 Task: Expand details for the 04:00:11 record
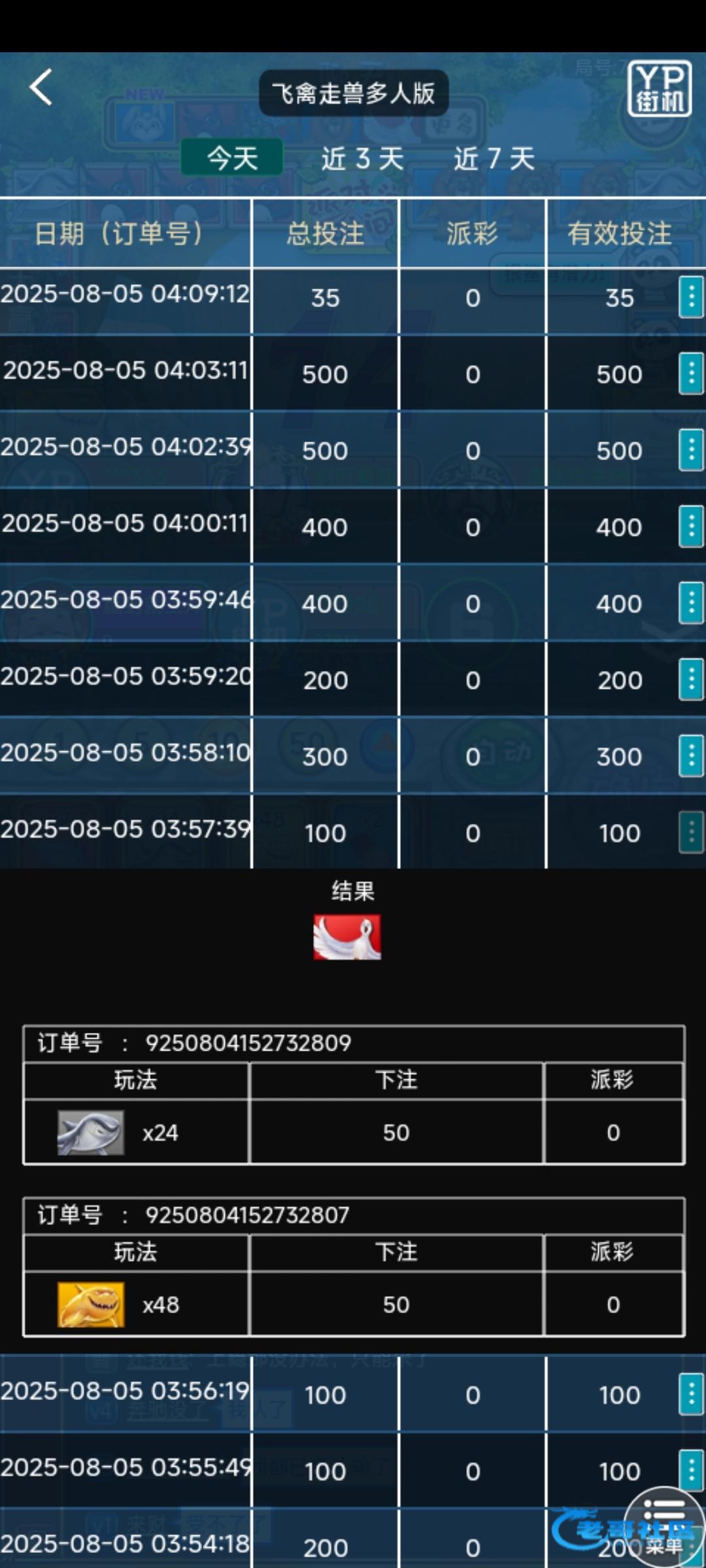[691, 527]
